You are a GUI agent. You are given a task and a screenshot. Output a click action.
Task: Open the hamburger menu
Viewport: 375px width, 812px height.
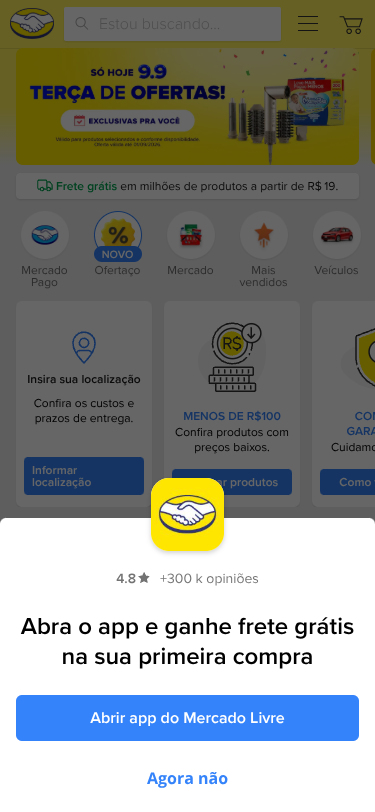click(308, 24)
